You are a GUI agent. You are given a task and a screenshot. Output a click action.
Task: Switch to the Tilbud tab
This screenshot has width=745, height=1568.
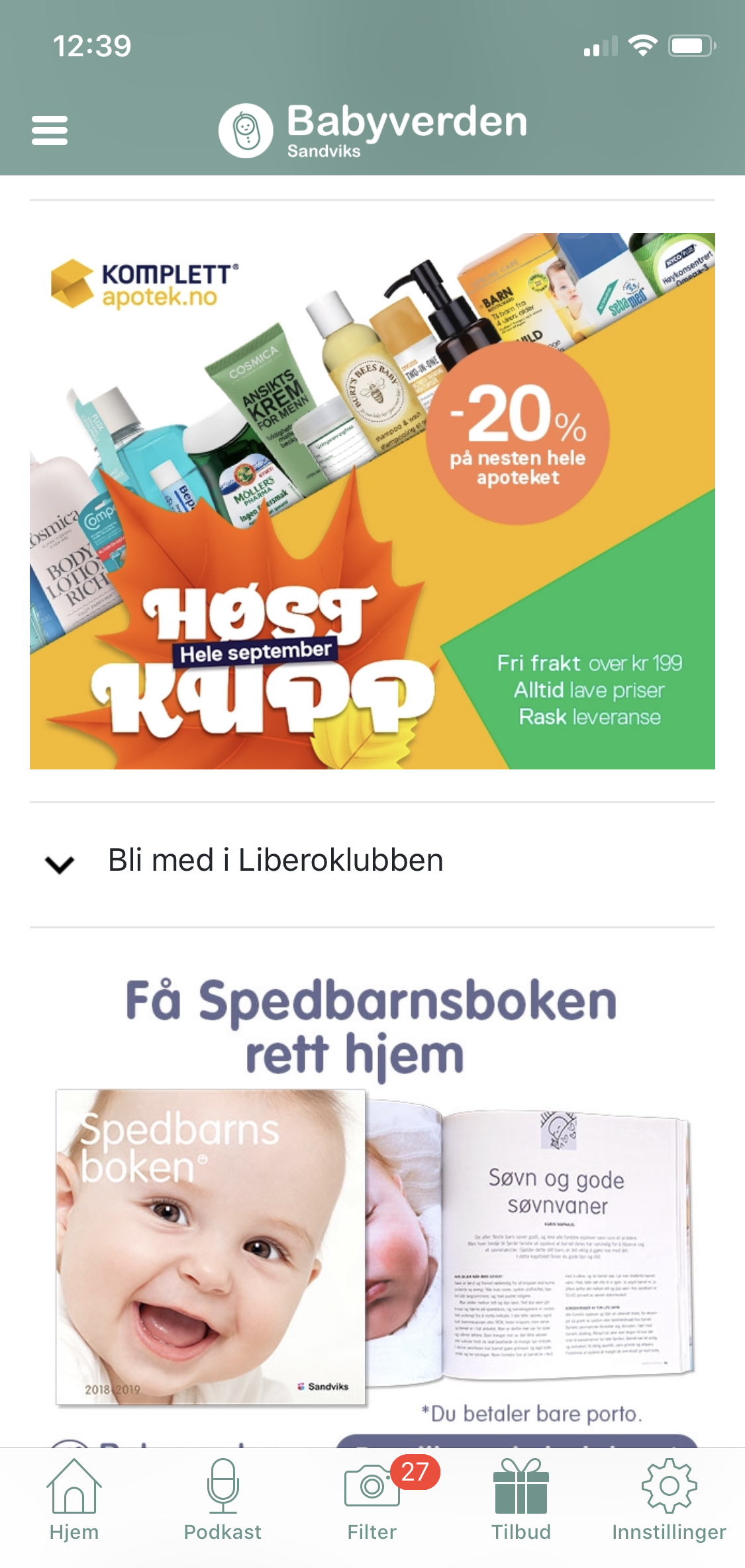pos(521,1500)
